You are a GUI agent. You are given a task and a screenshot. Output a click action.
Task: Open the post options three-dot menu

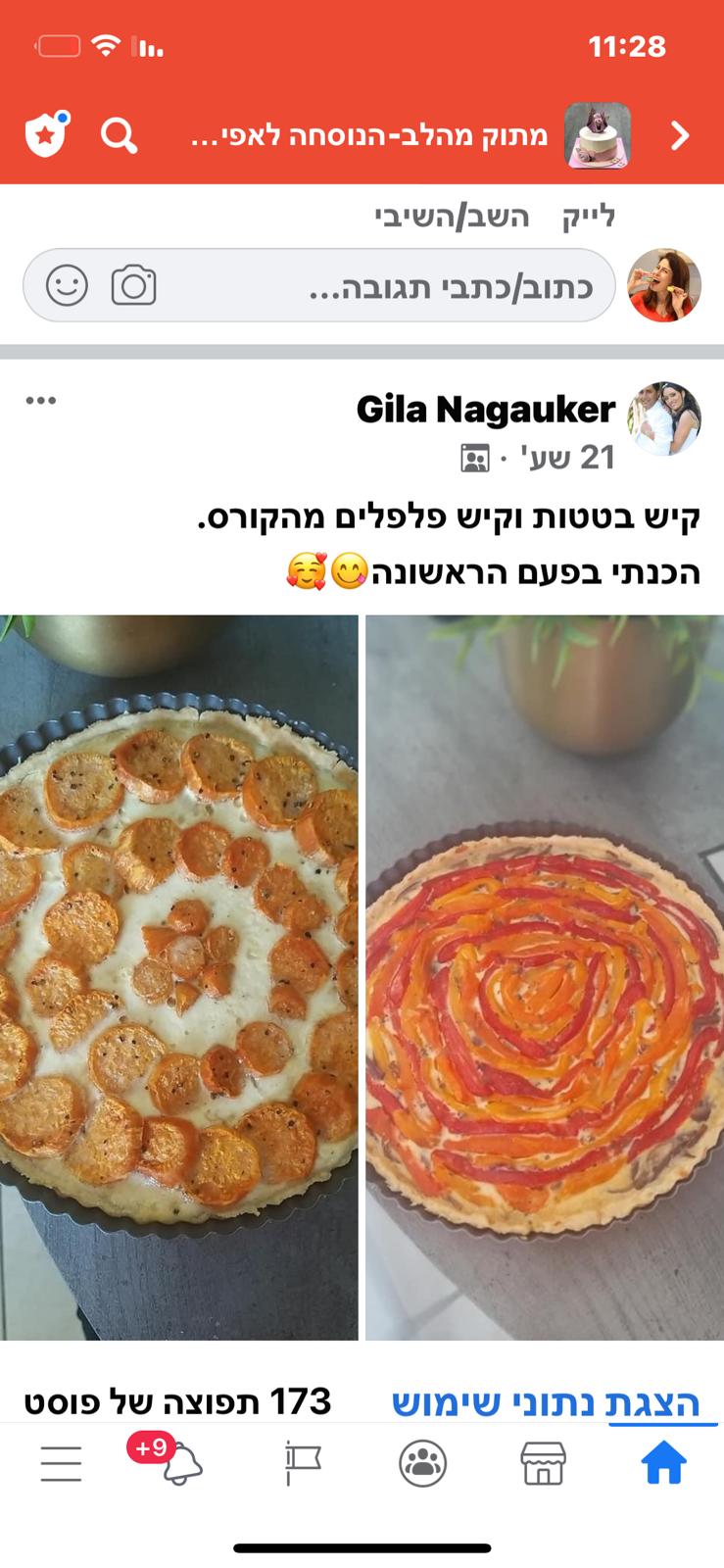41,401
